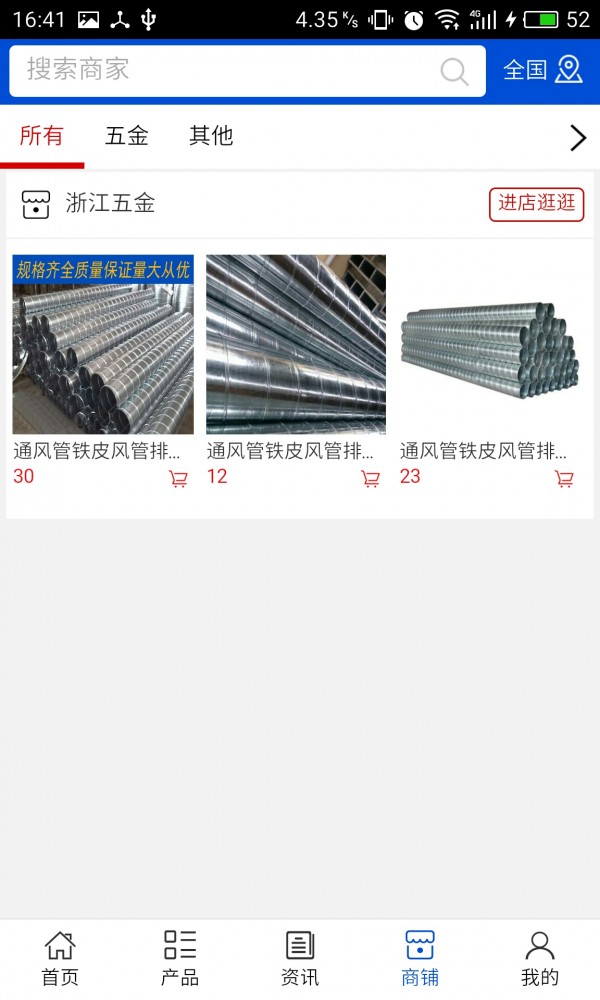This screenshot has width=600, height=1000.
Task: Open the product priced 23
Action: [x=489, y=345]
